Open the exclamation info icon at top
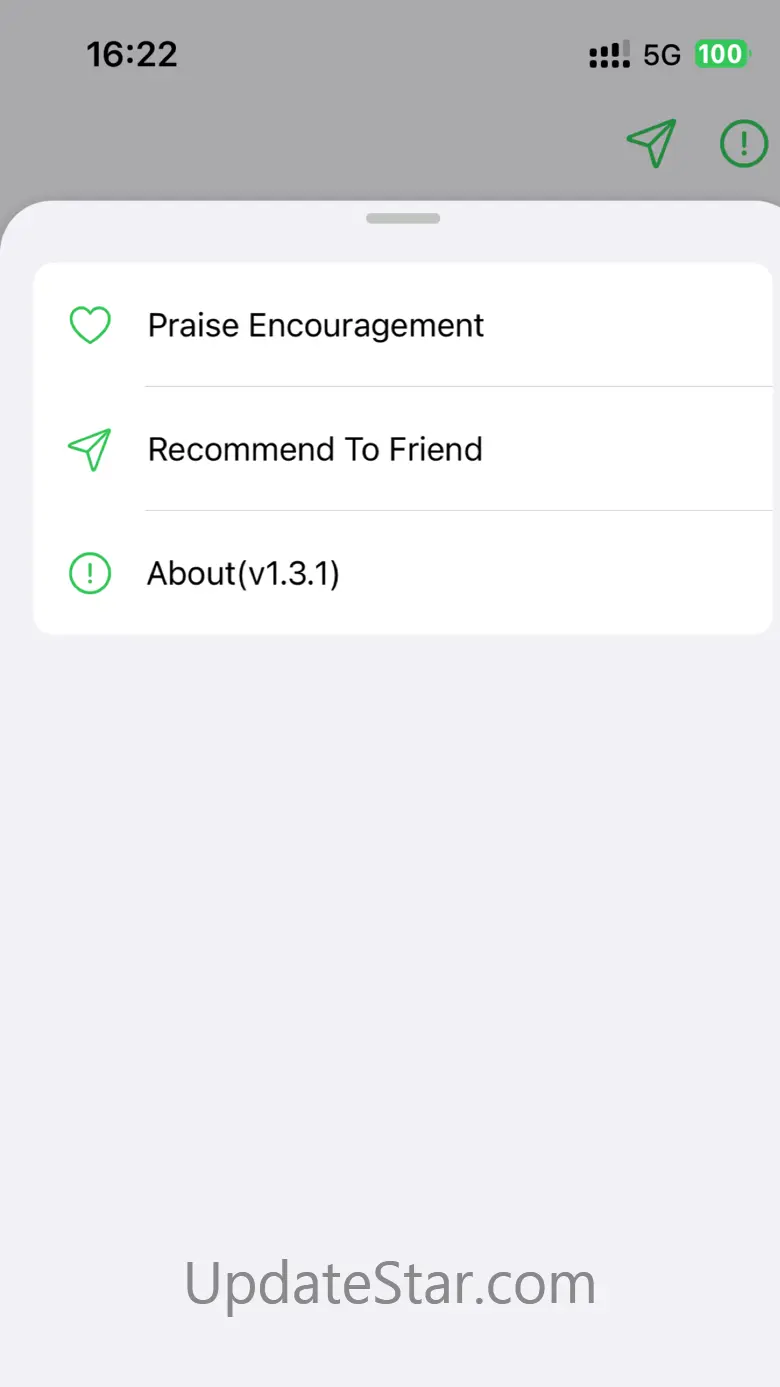 pos(743,143)
